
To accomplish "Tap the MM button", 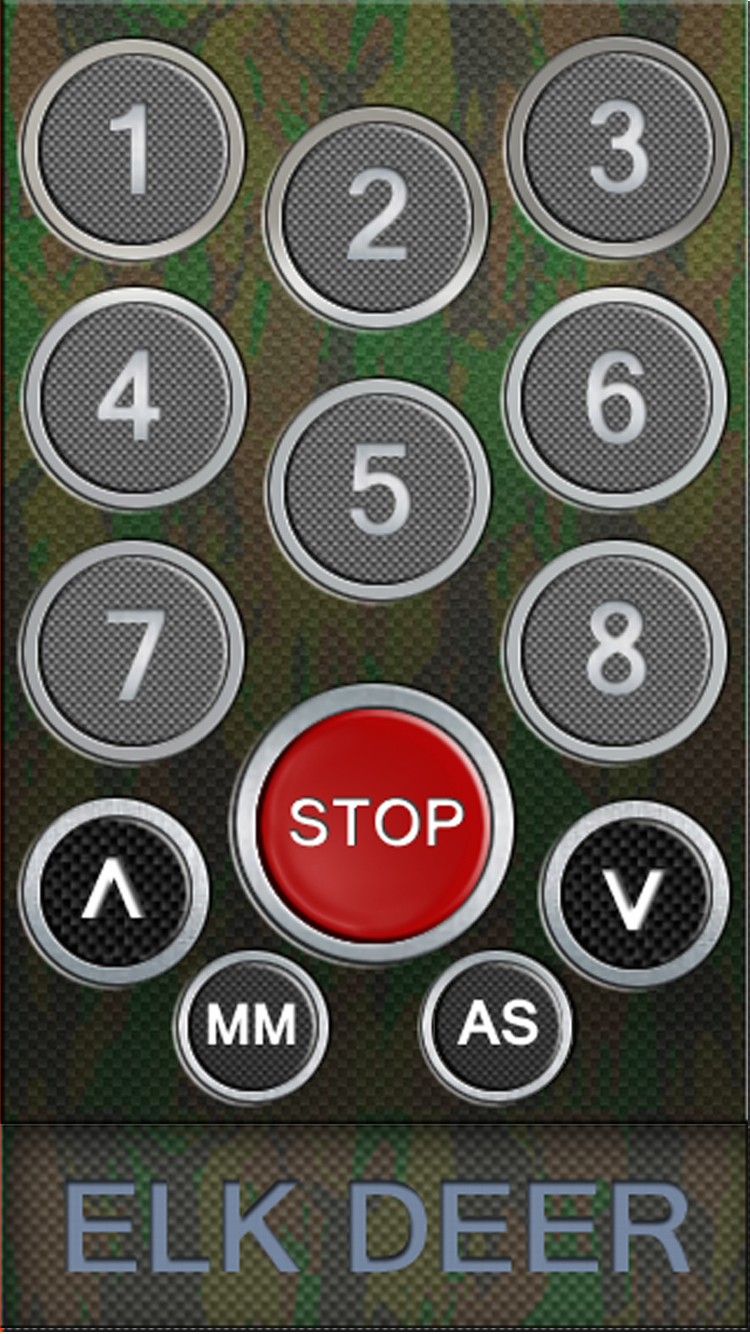I will pos(251,1027).
